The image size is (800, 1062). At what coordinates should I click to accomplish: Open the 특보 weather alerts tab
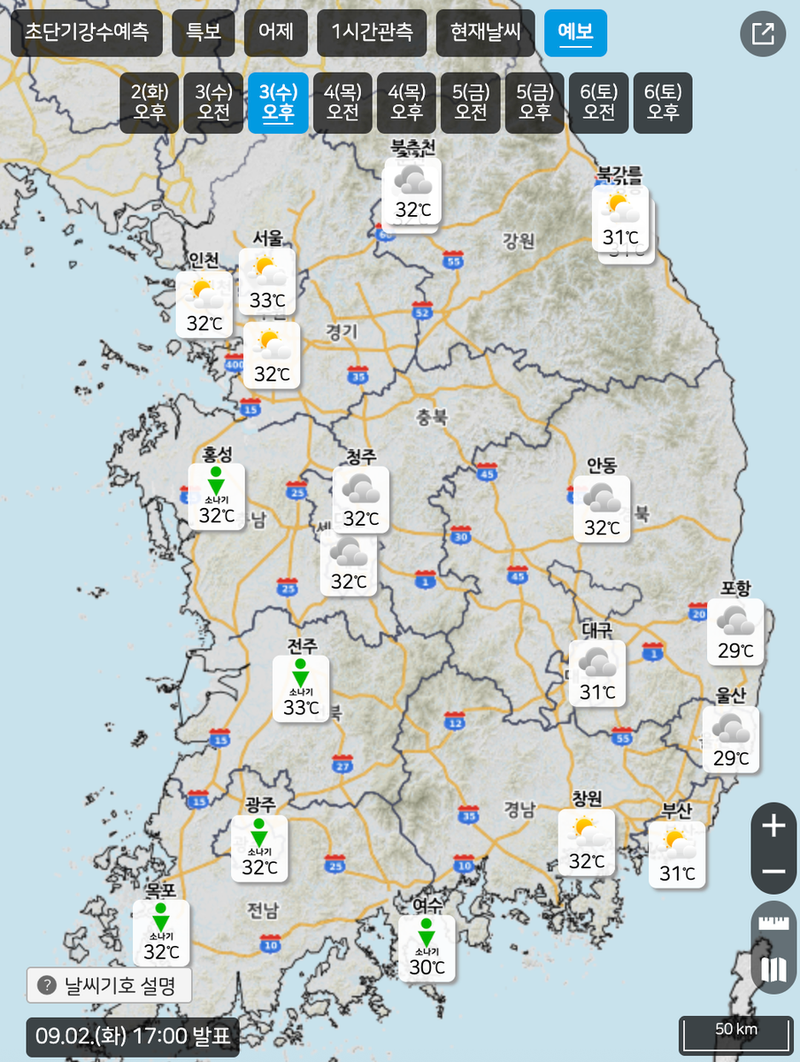click(x=204, y=33)
